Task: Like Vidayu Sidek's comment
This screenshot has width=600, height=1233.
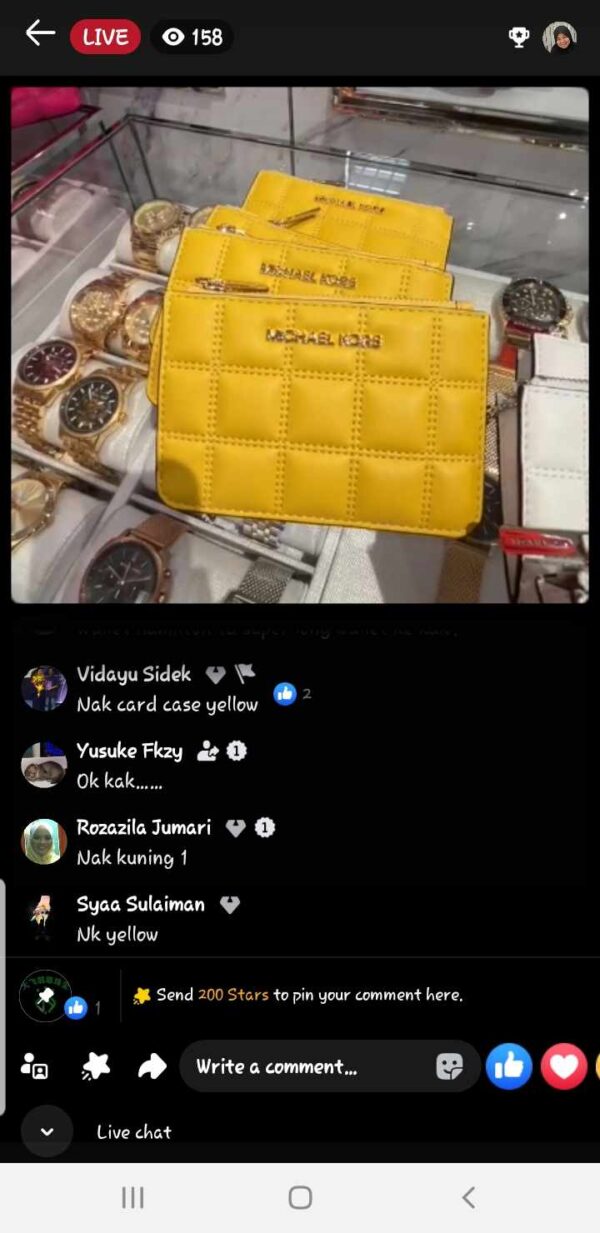Action: (x=285, y=694)
